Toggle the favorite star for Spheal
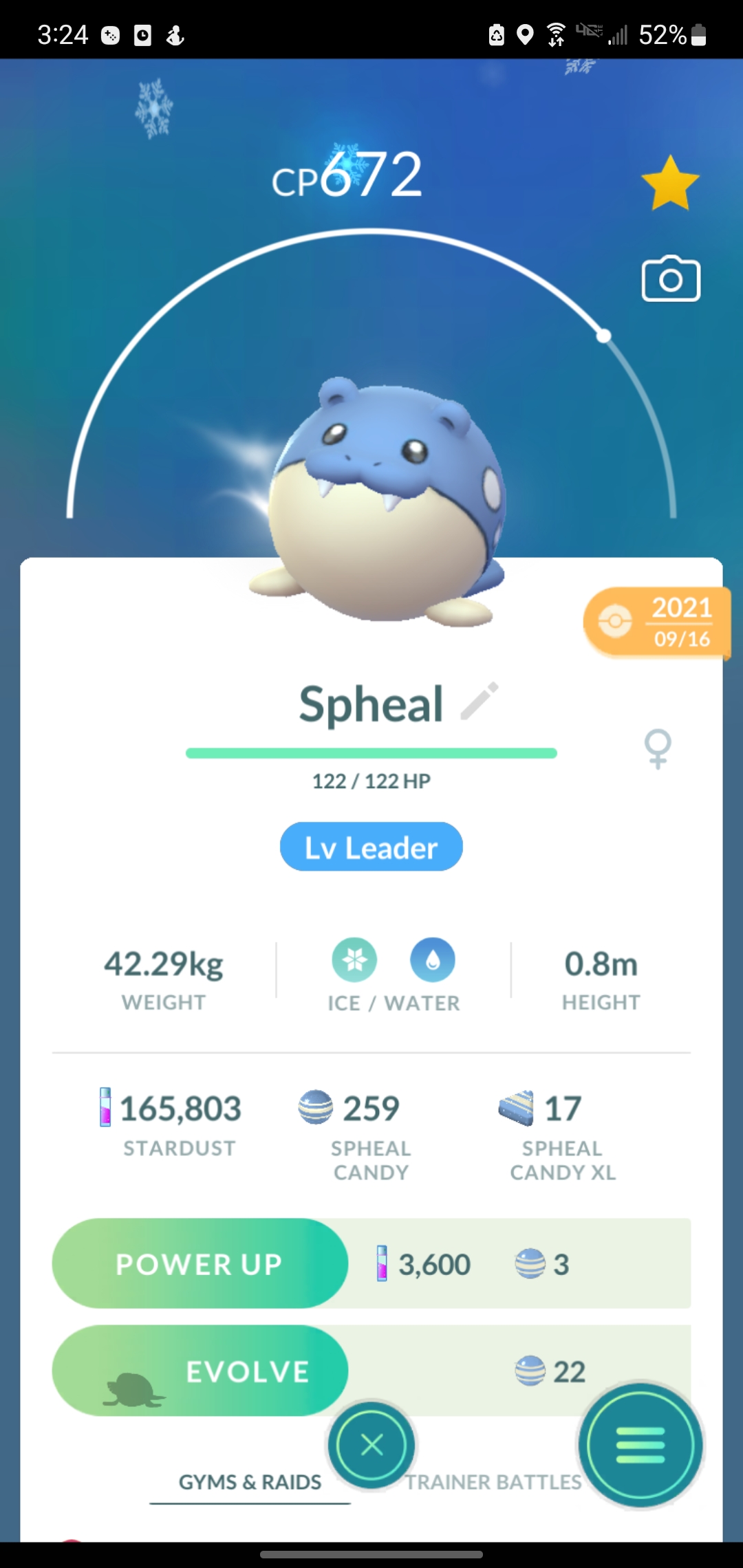Viewport: 743px width, 1568px height. 670,183
